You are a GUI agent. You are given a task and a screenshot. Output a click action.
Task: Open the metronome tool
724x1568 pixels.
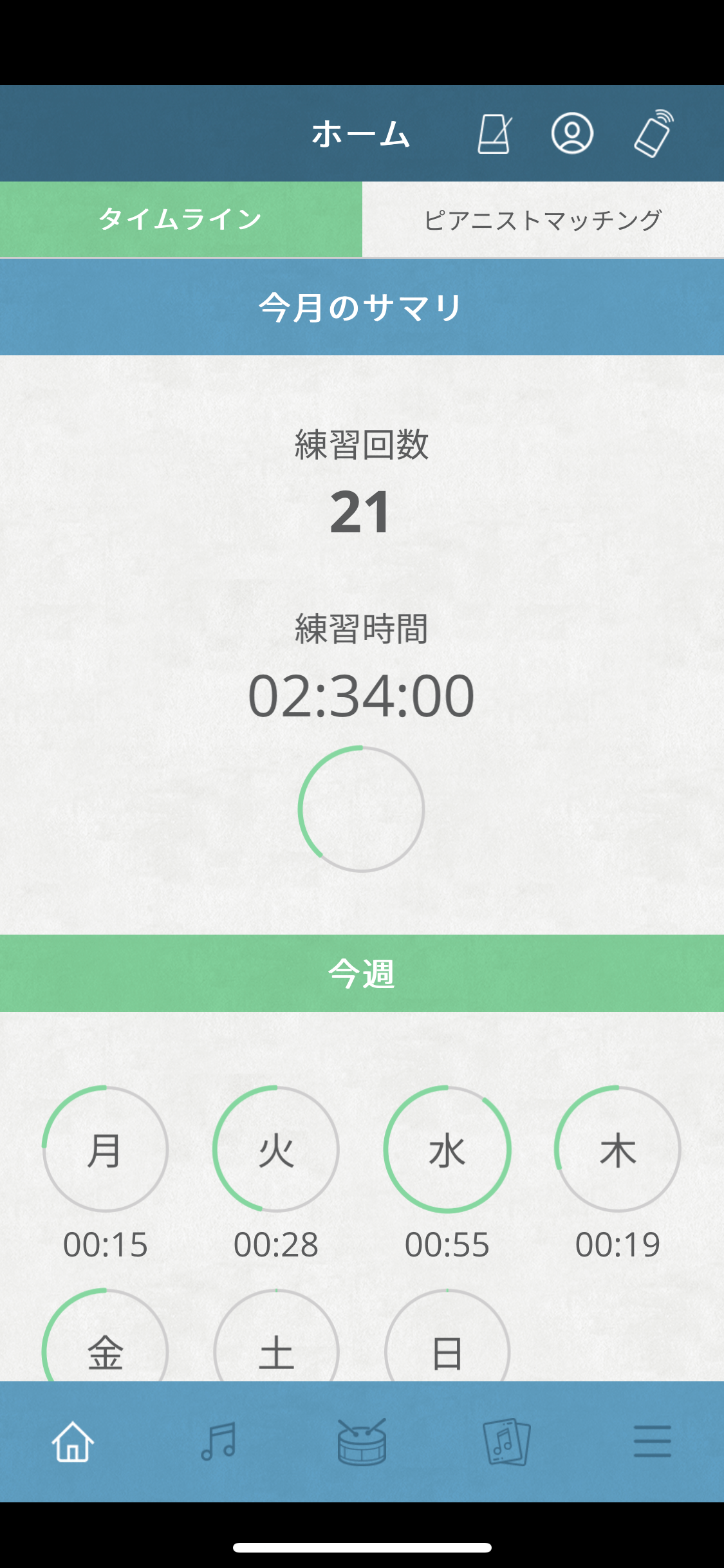click(x=494, y=134)
